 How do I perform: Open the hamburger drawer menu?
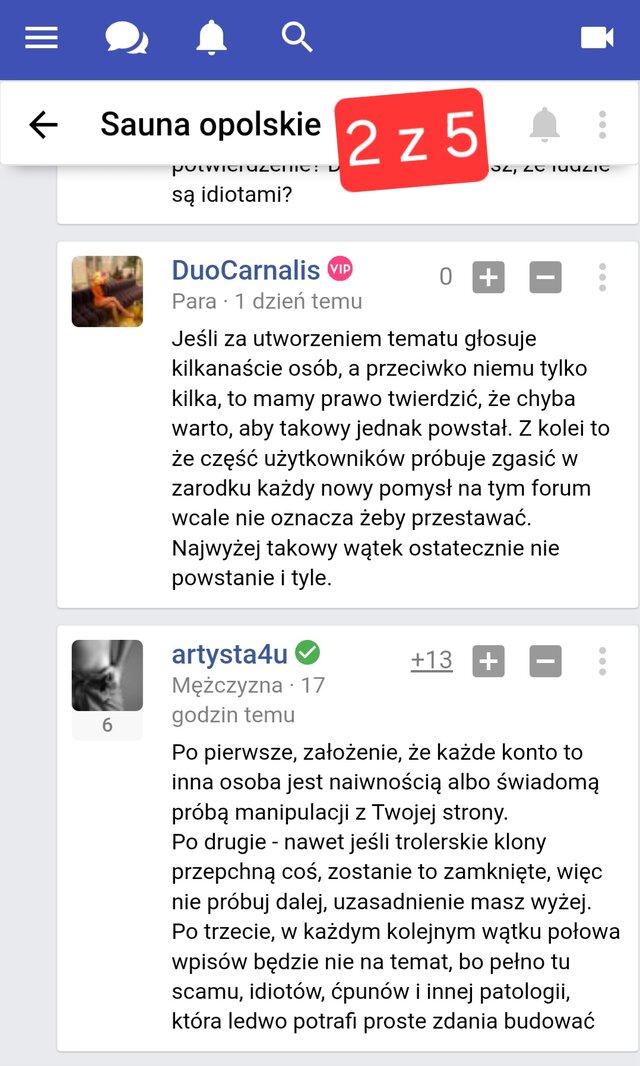[x=41, y=38]
